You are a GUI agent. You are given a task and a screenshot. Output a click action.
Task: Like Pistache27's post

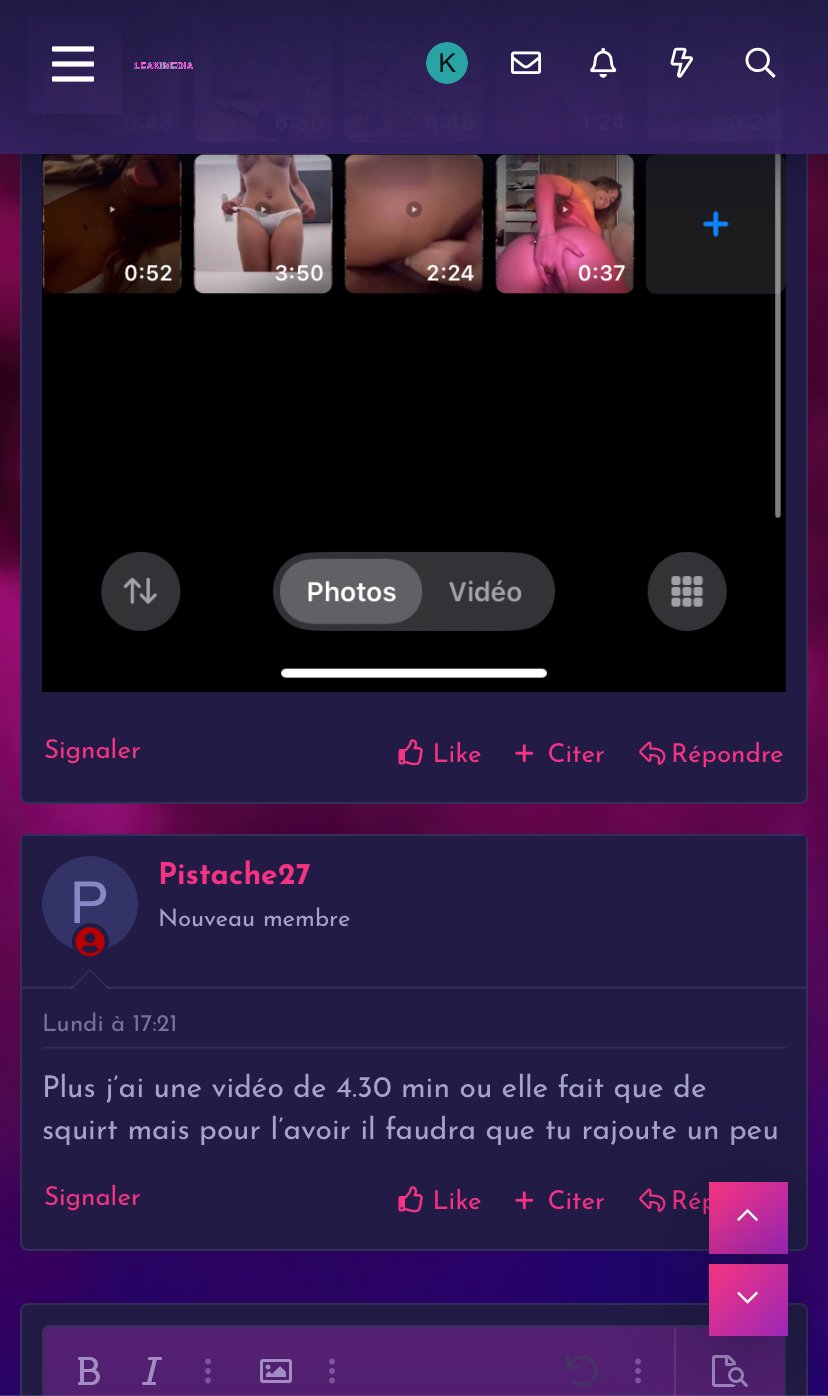pos(439,1201)
